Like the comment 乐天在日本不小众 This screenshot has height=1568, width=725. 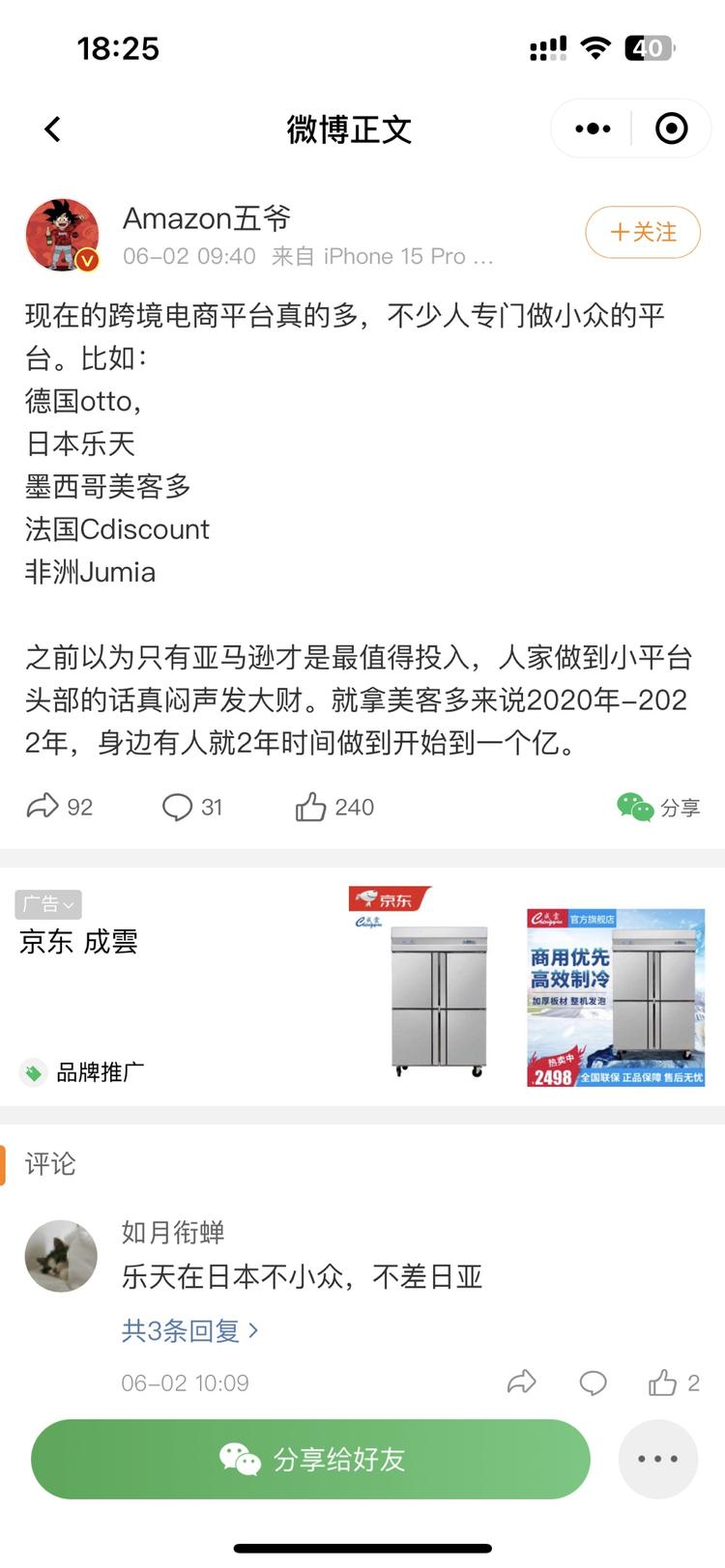[x=664, y=1382]
